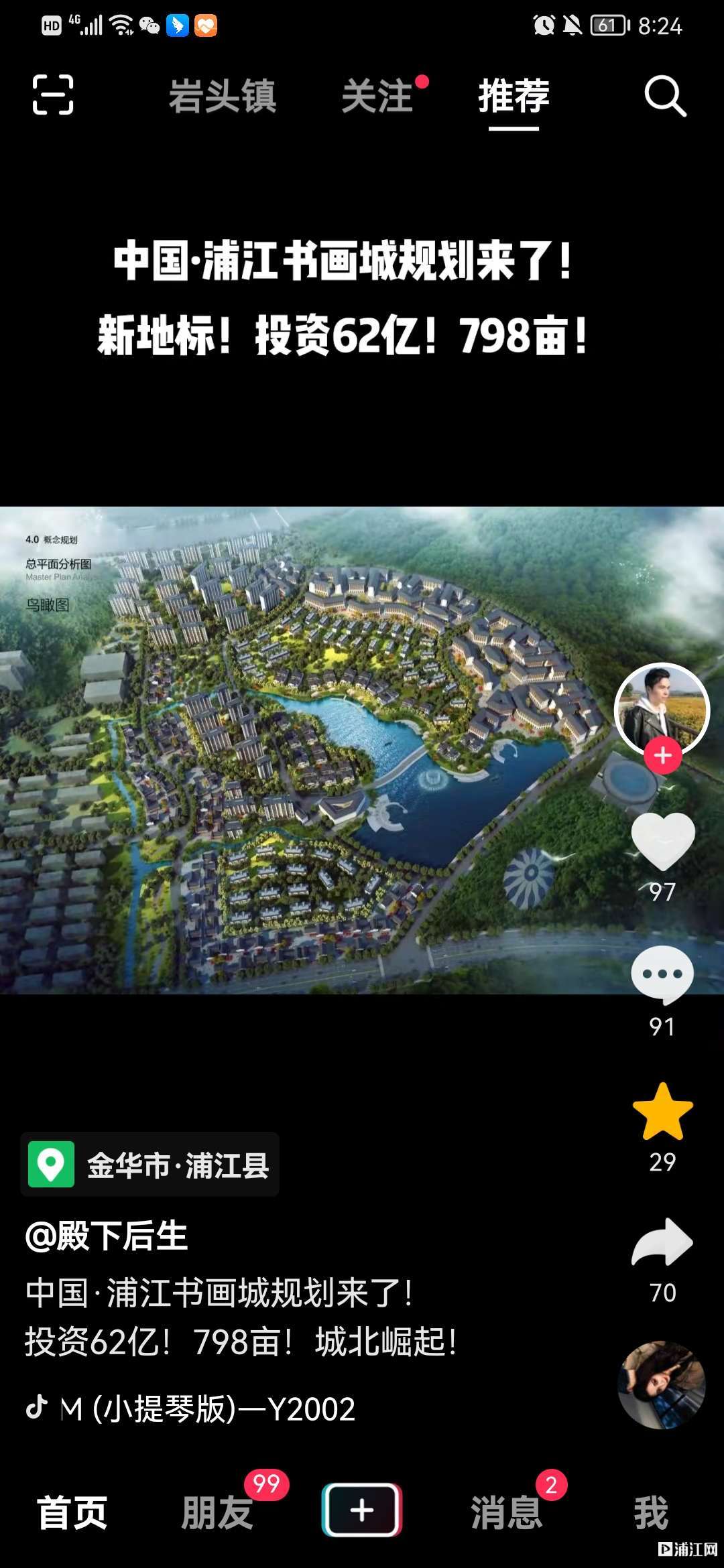Screen dimensions: 724x1568
Task: Open the 我 profile tab
Action: [651, 1512]
